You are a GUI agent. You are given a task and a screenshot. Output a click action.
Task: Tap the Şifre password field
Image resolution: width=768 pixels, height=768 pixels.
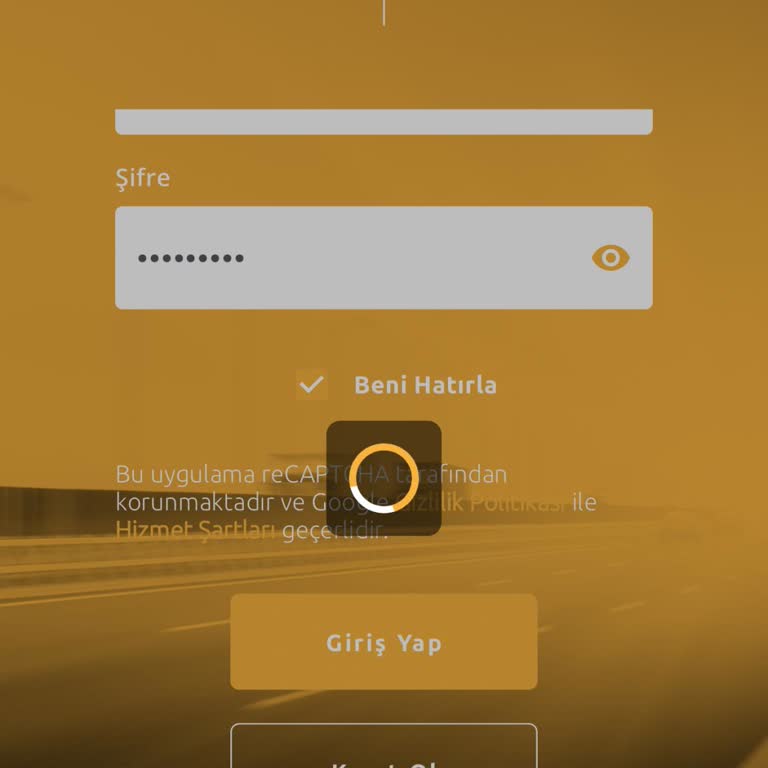coord(350,258)
